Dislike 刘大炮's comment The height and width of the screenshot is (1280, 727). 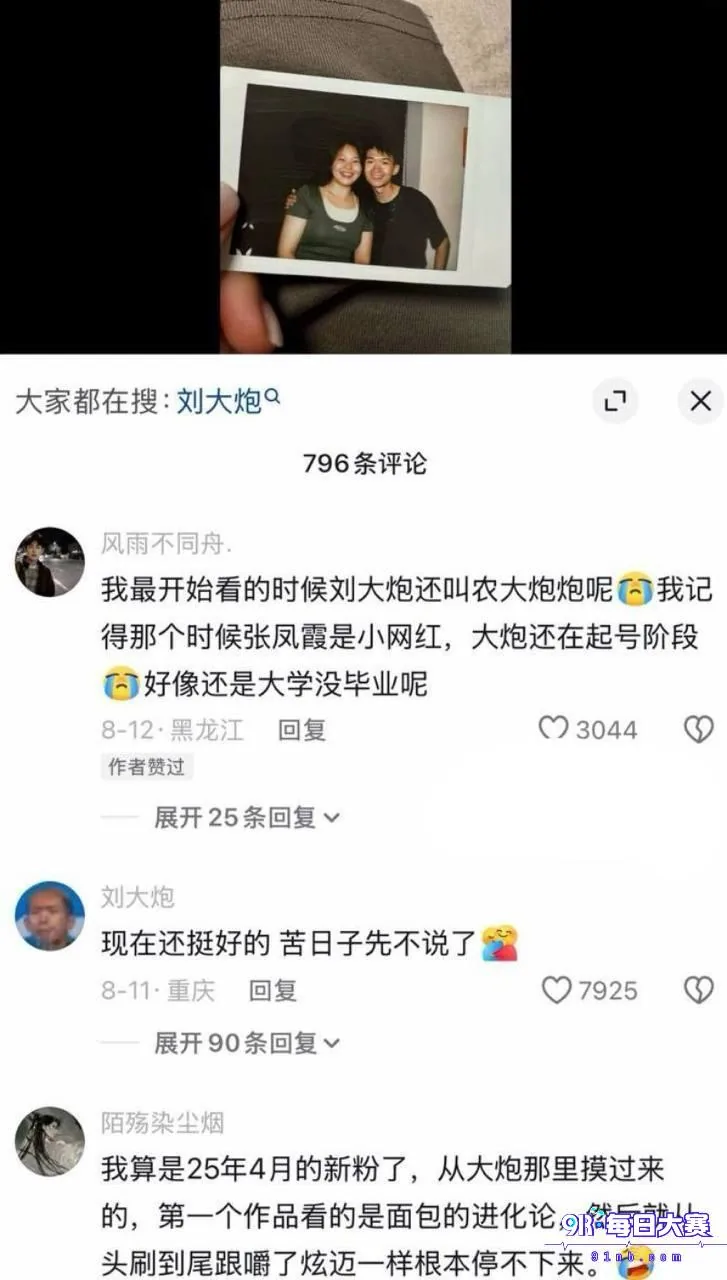698,990
